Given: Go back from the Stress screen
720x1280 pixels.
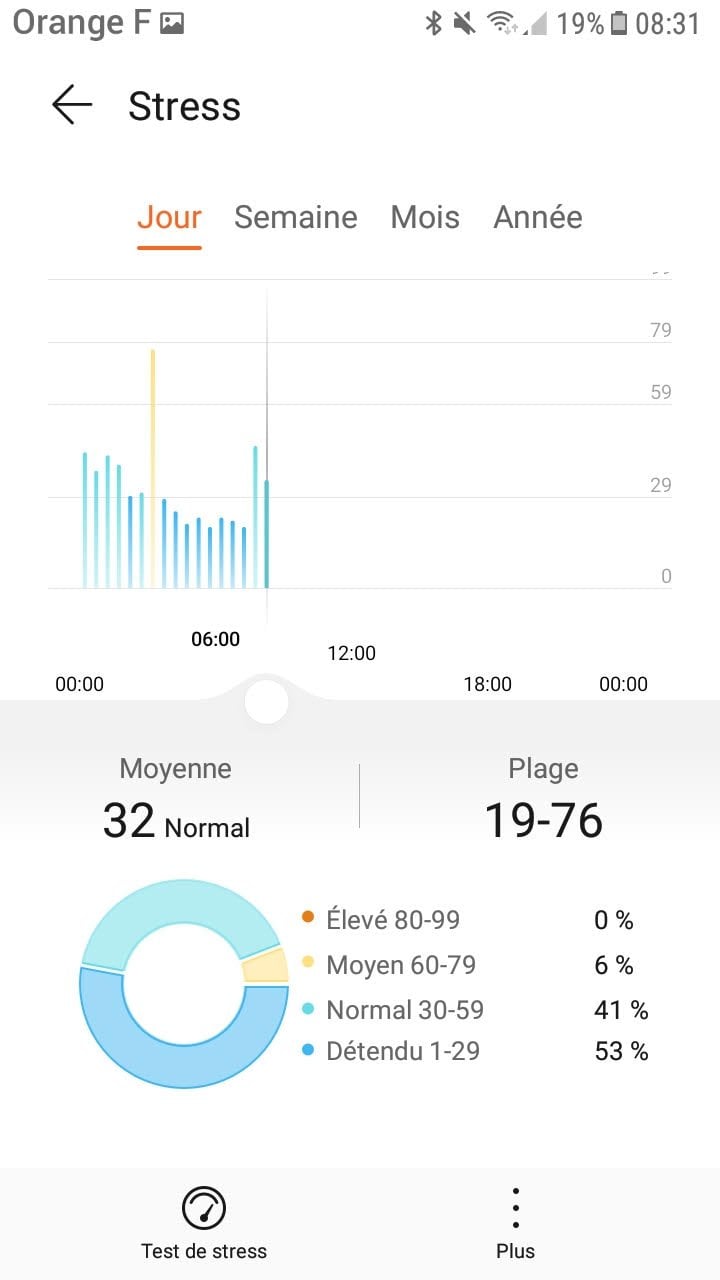Looking at the screenshot, I should pos(72,105).
